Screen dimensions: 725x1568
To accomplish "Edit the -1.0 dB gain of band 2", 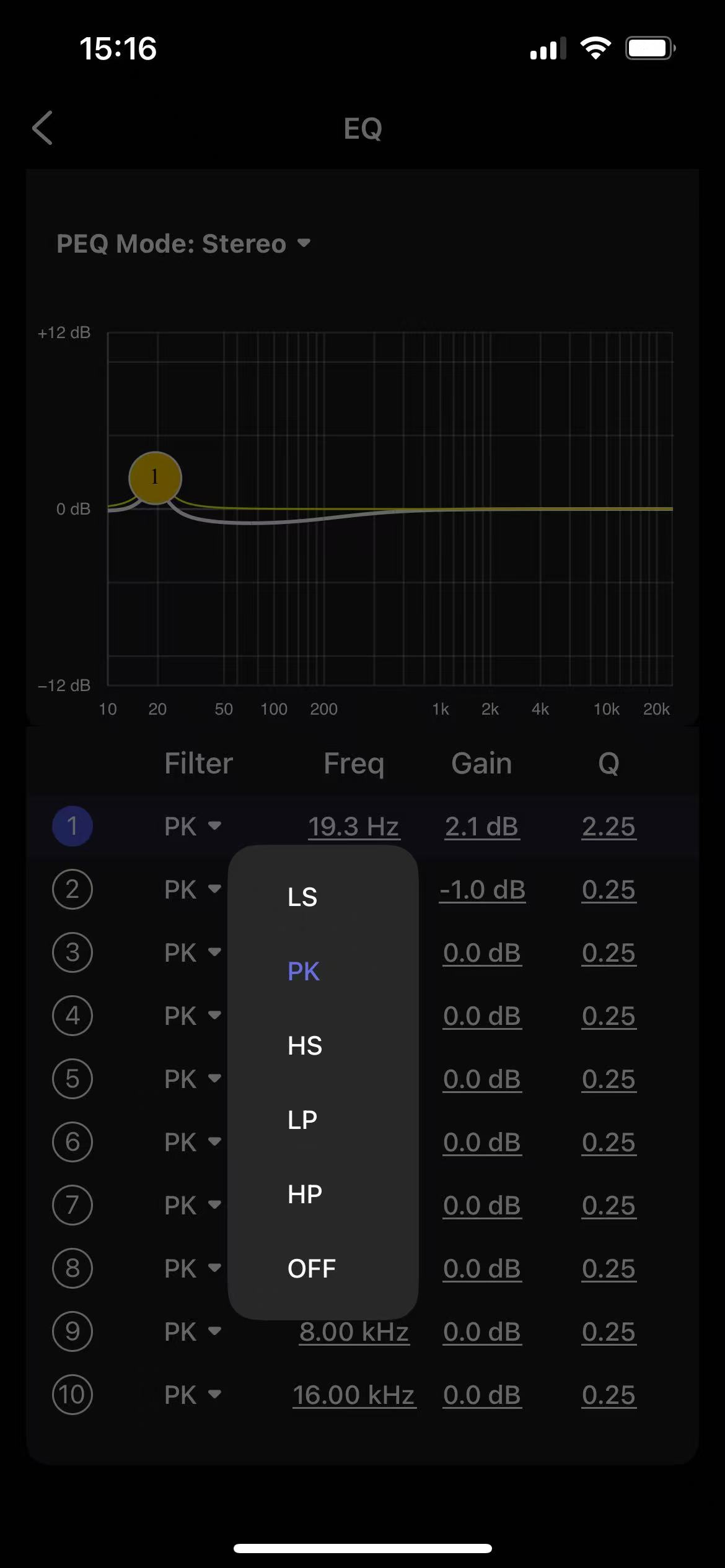I will (482, 890).
